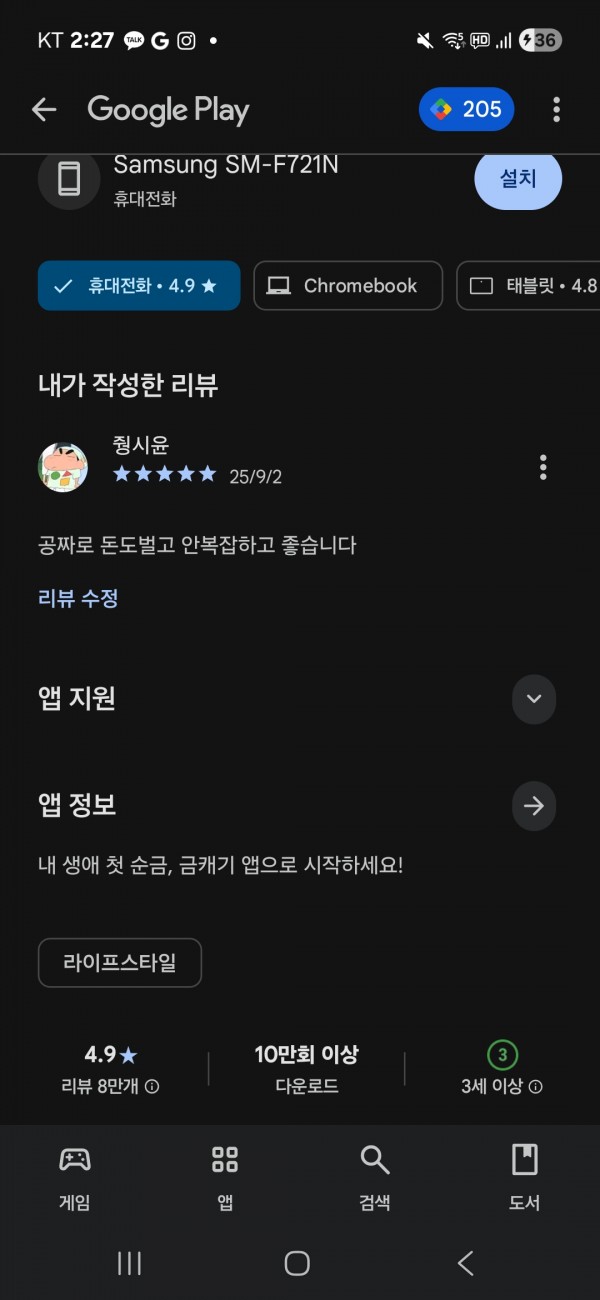Show info about 리뷰 8만개 rating
This screenshot has width=600, height=1300.
coord(152,1087)
